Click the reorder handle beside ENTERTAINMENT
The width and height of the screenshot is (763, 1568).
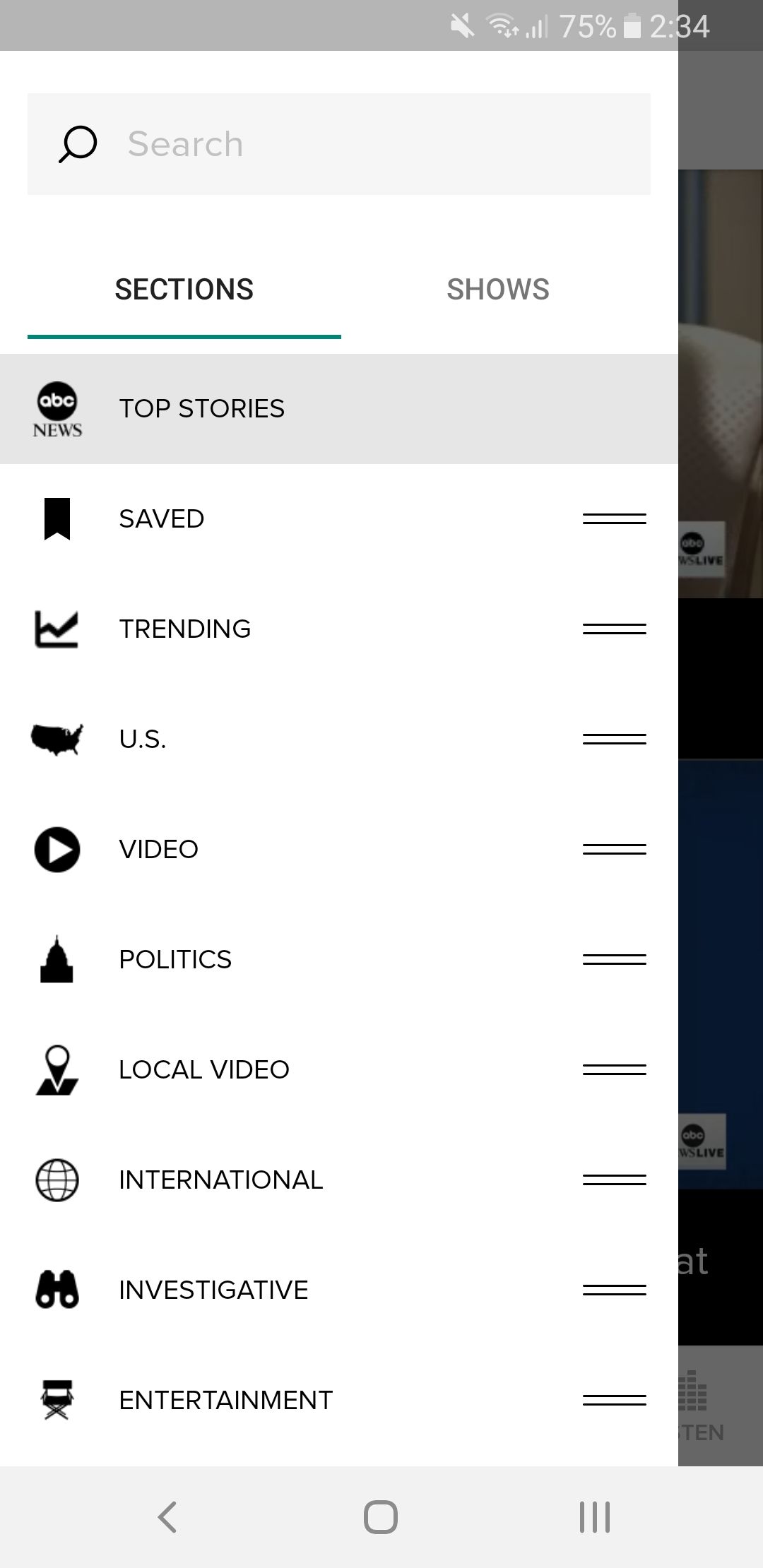(x=613, y=1399)
